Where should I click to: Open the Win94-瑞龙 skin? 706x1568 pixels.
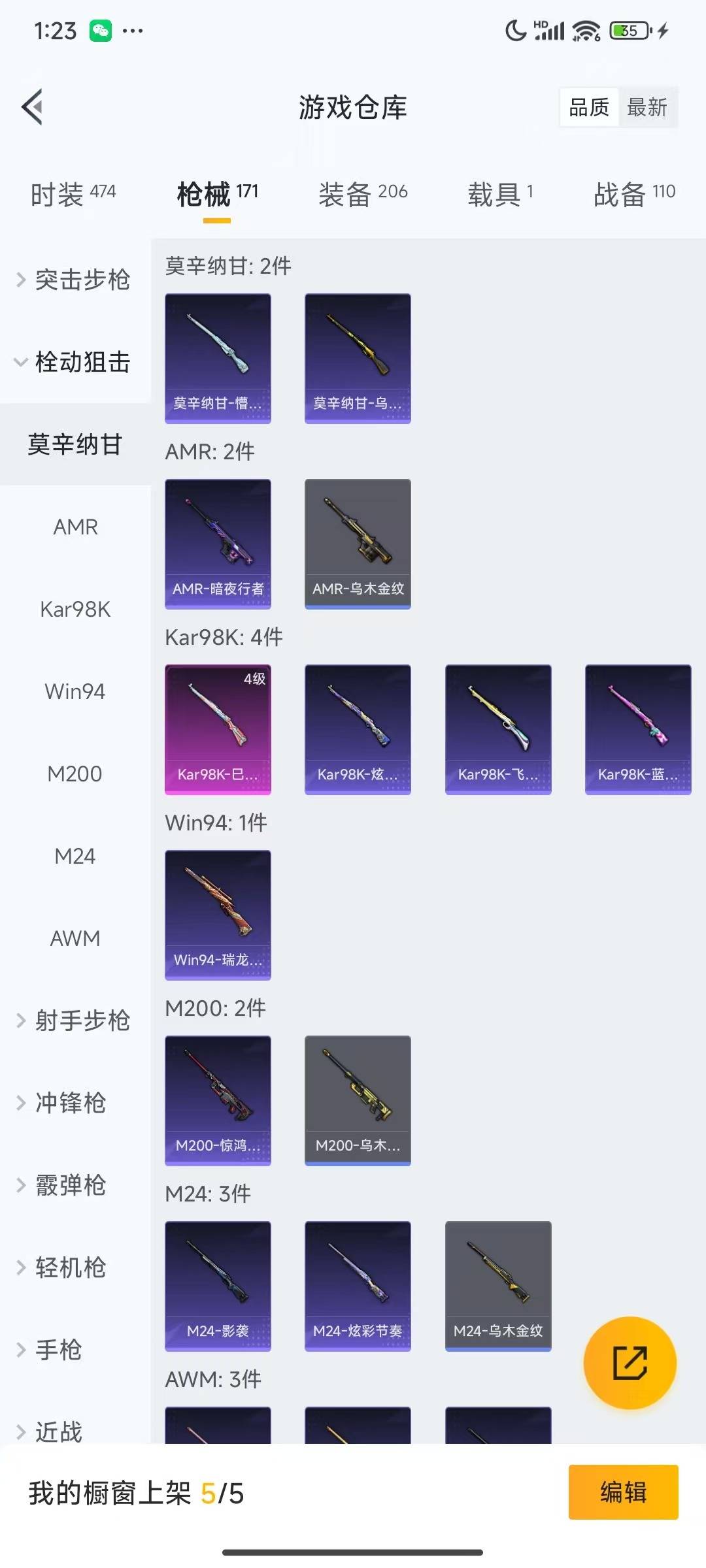218,915
